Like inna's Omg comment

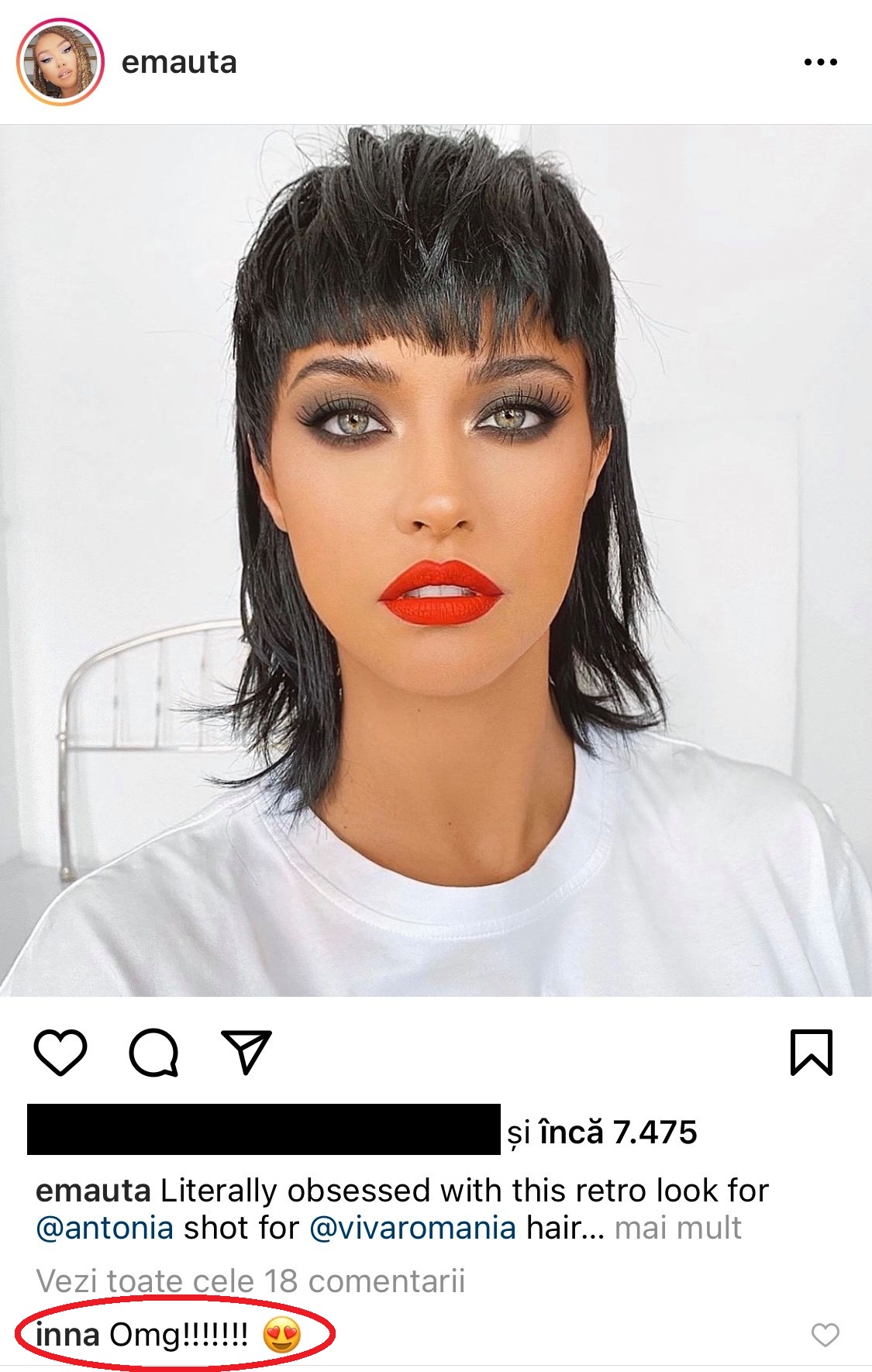pos(825,1335)
